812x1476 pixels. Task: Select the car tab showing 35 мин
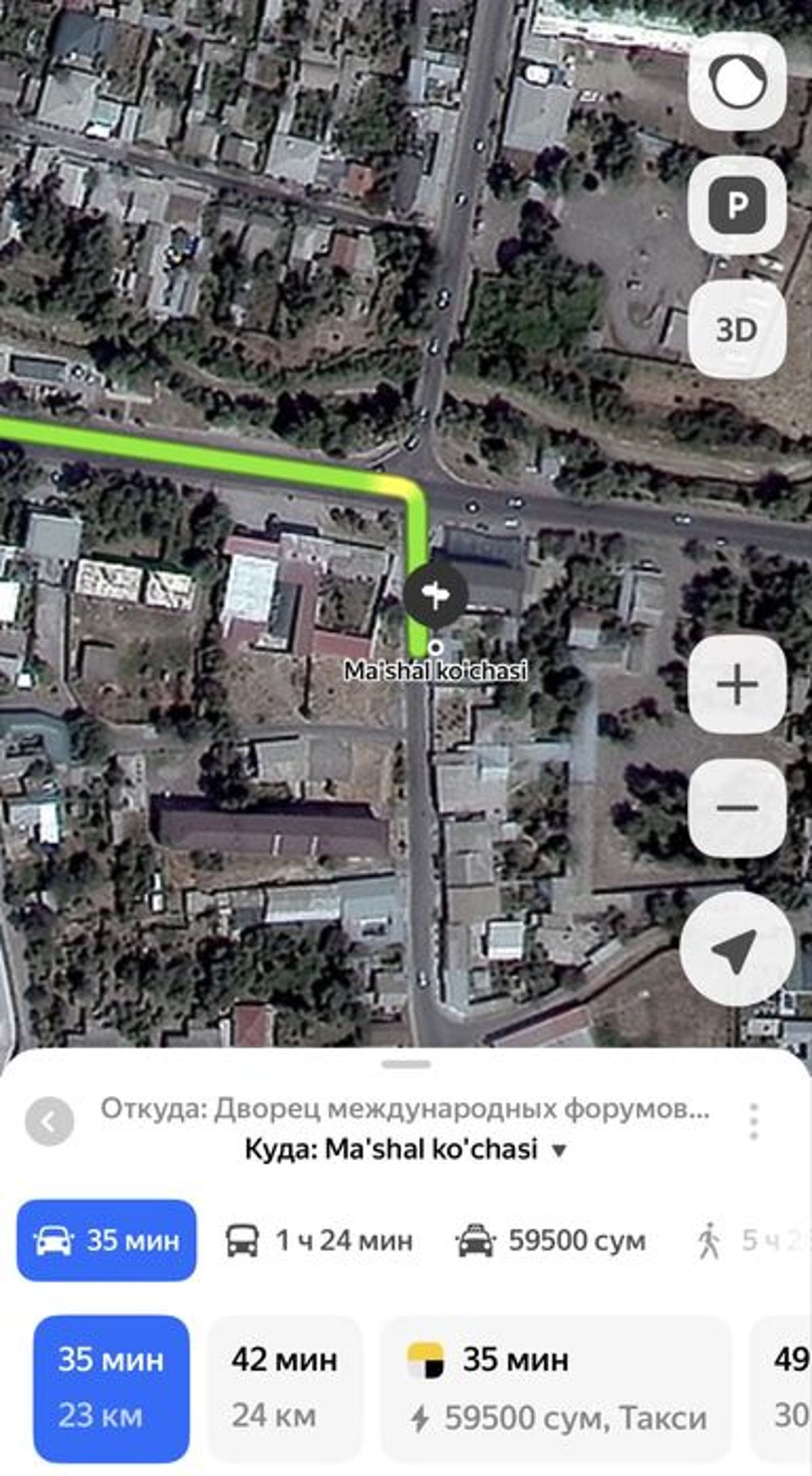tap(107, 1240)
